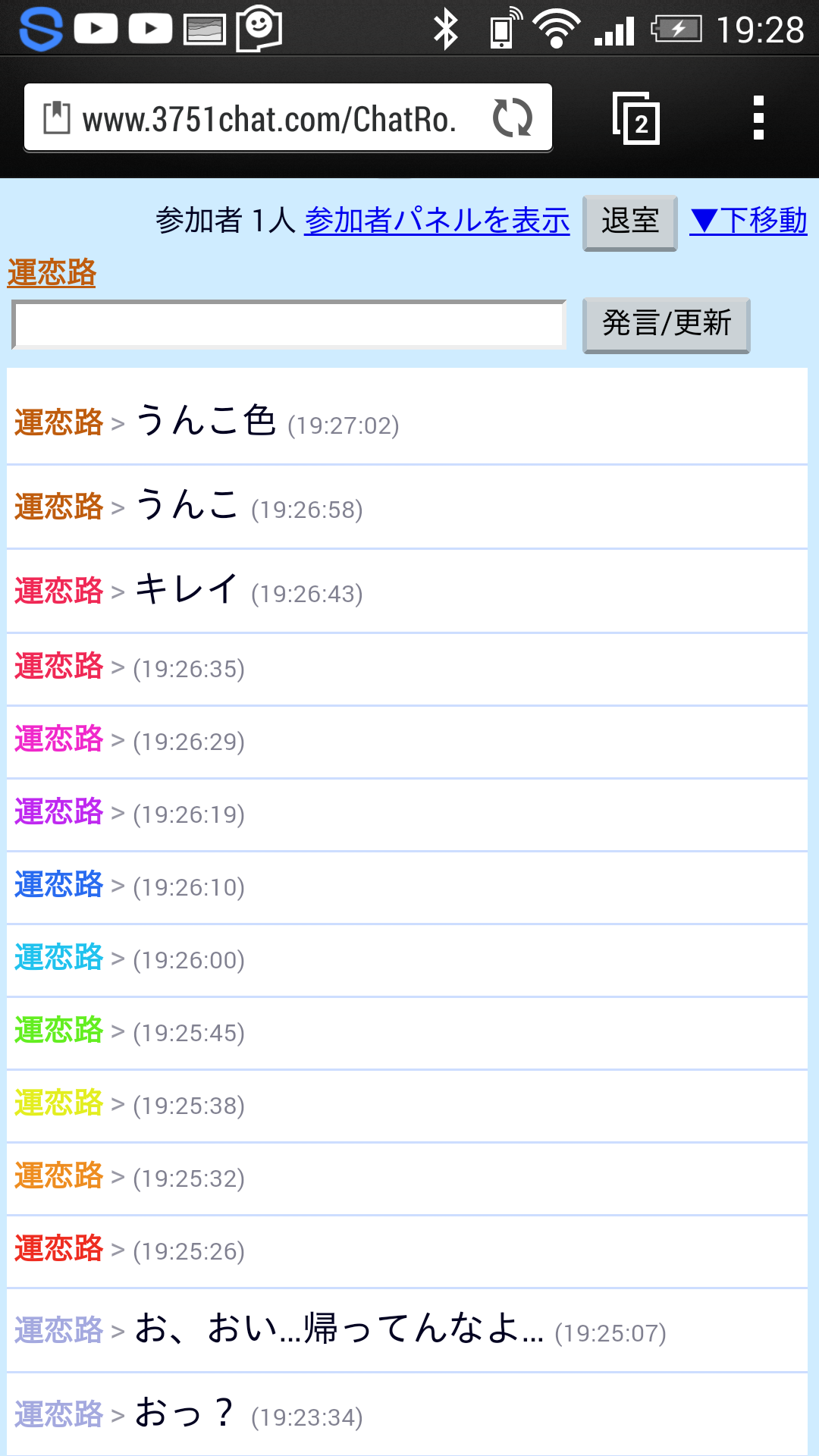Open the browser overflow menu
The height and width of the screenshot is (1456, 819).
coord(758,118)
